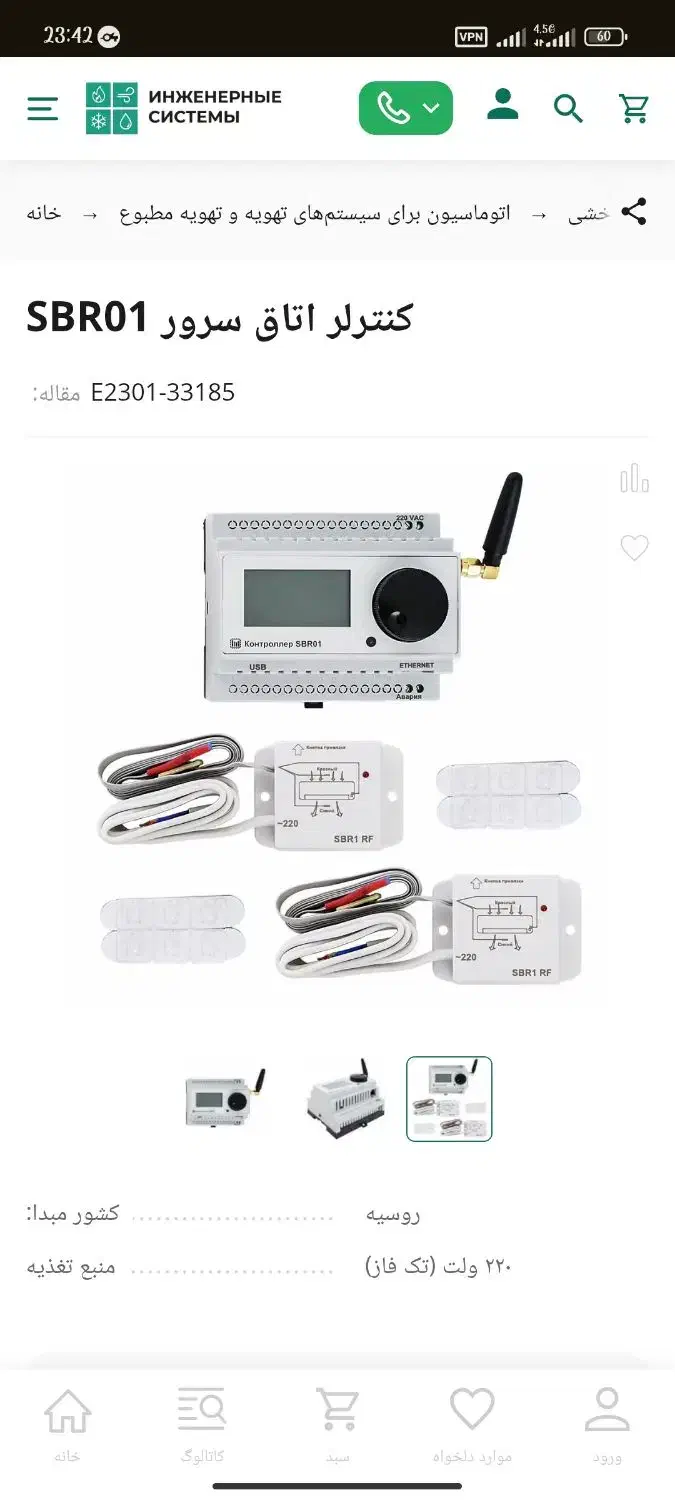Open the ventilation automation breadcrumb

(315, 213)
